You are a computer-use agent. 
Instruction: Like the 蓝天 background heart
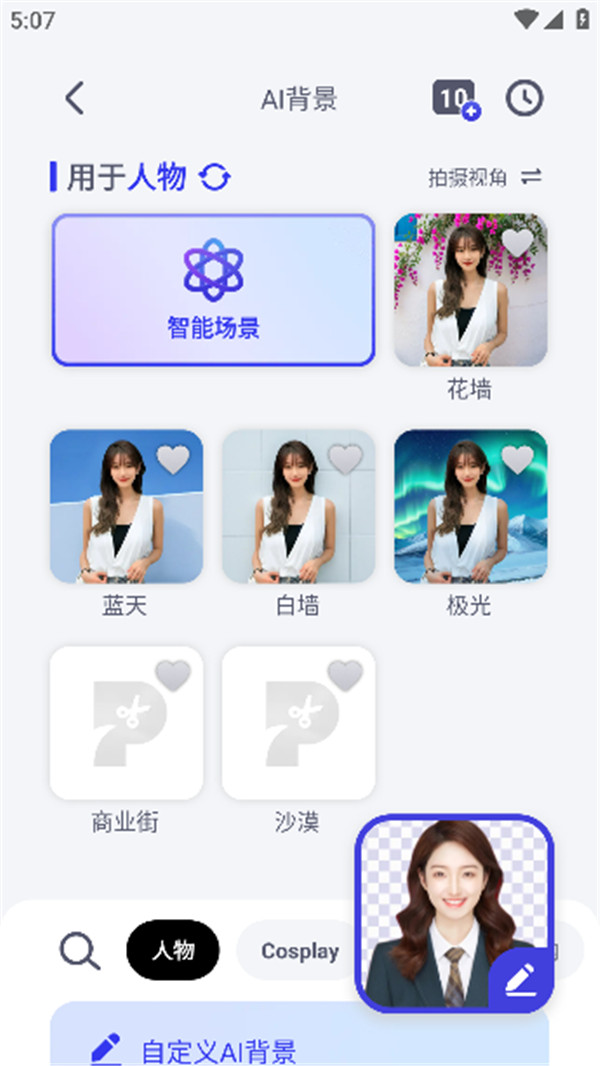(x=173, y=459)
